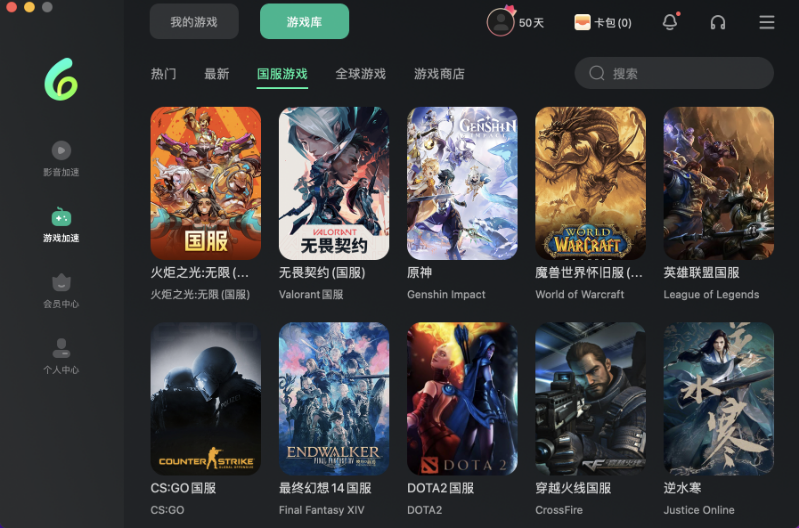Open 会员中心 in sidebar
The width and height of the screenshot is (799, 528).
tap(61, 290)
